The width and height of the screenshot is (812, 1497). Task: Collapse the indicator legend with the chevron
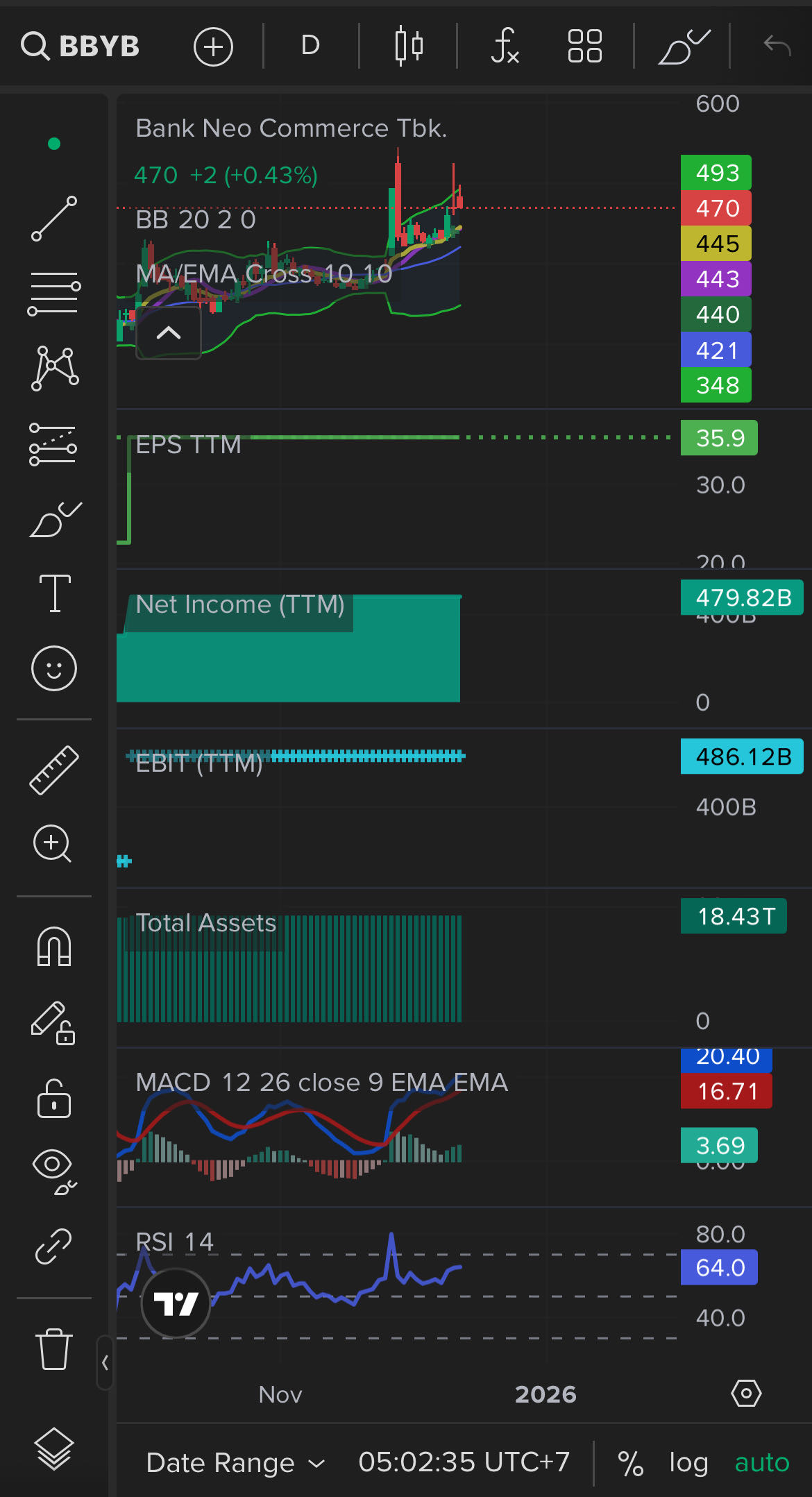pyautogui.click(x=169, y=333)
